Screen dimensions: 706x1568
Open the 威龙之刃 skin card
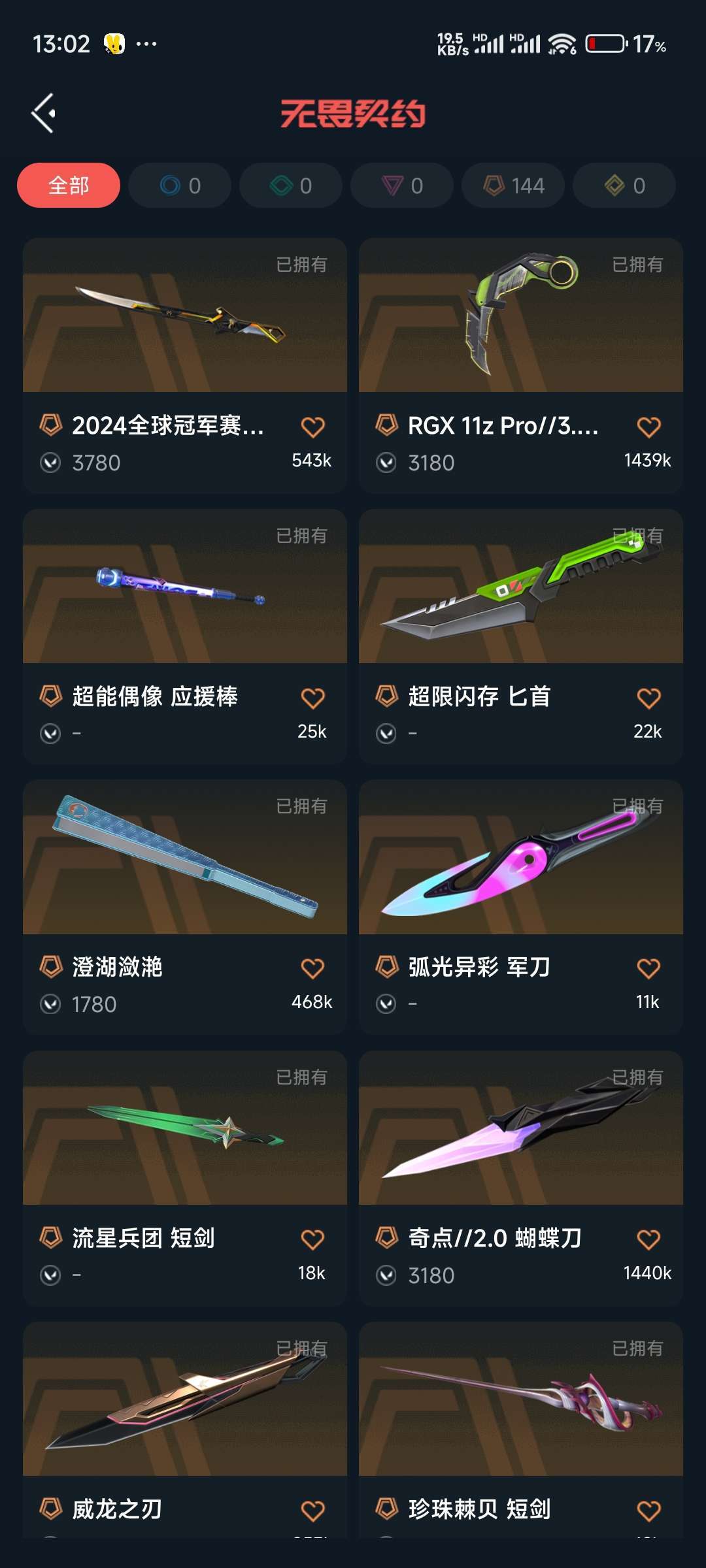(x=185, y=1429)
